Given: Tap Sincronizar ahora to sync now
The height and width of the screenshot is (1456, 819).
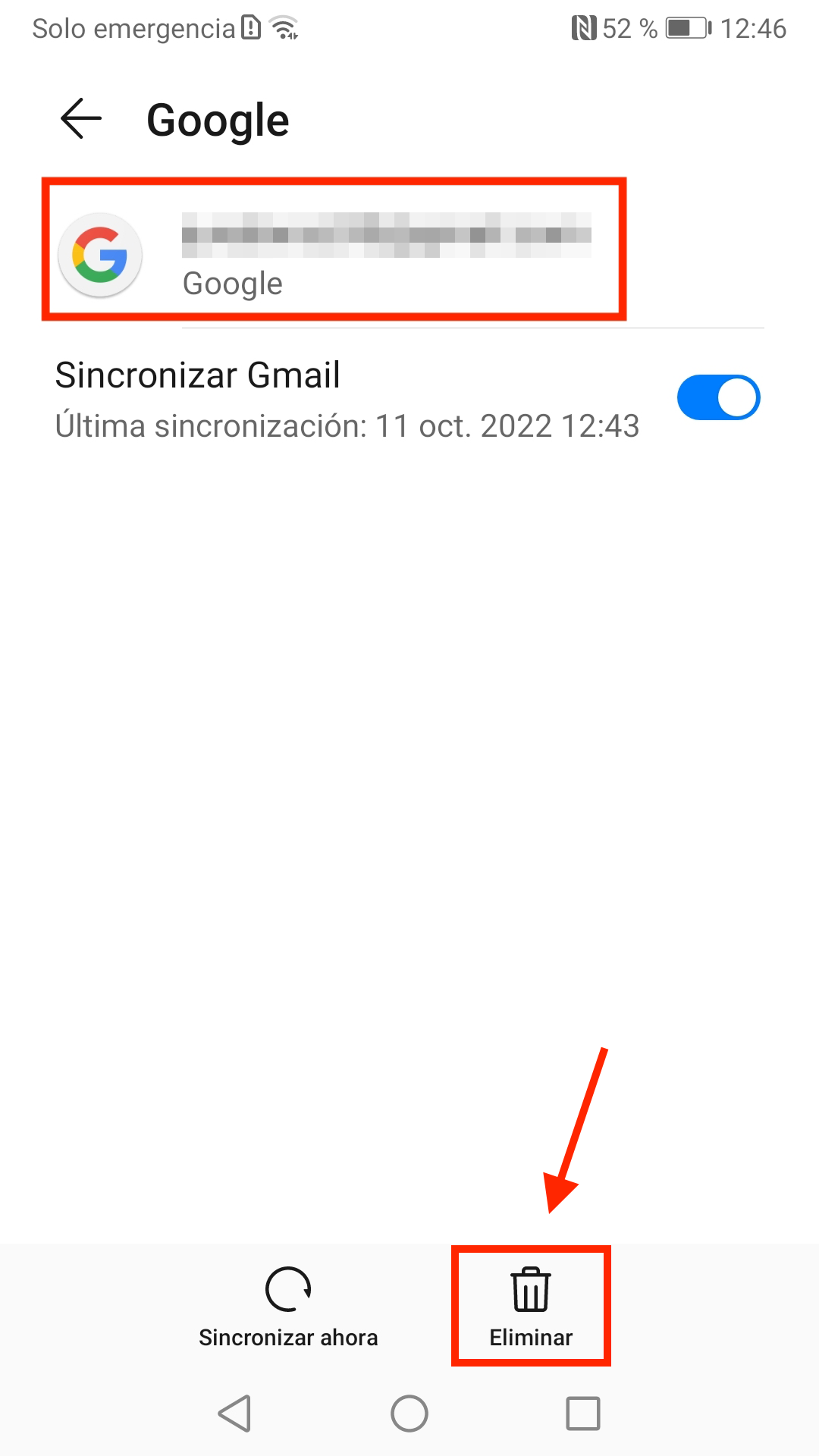Looking at the screenshot, I should point(288,1307).
